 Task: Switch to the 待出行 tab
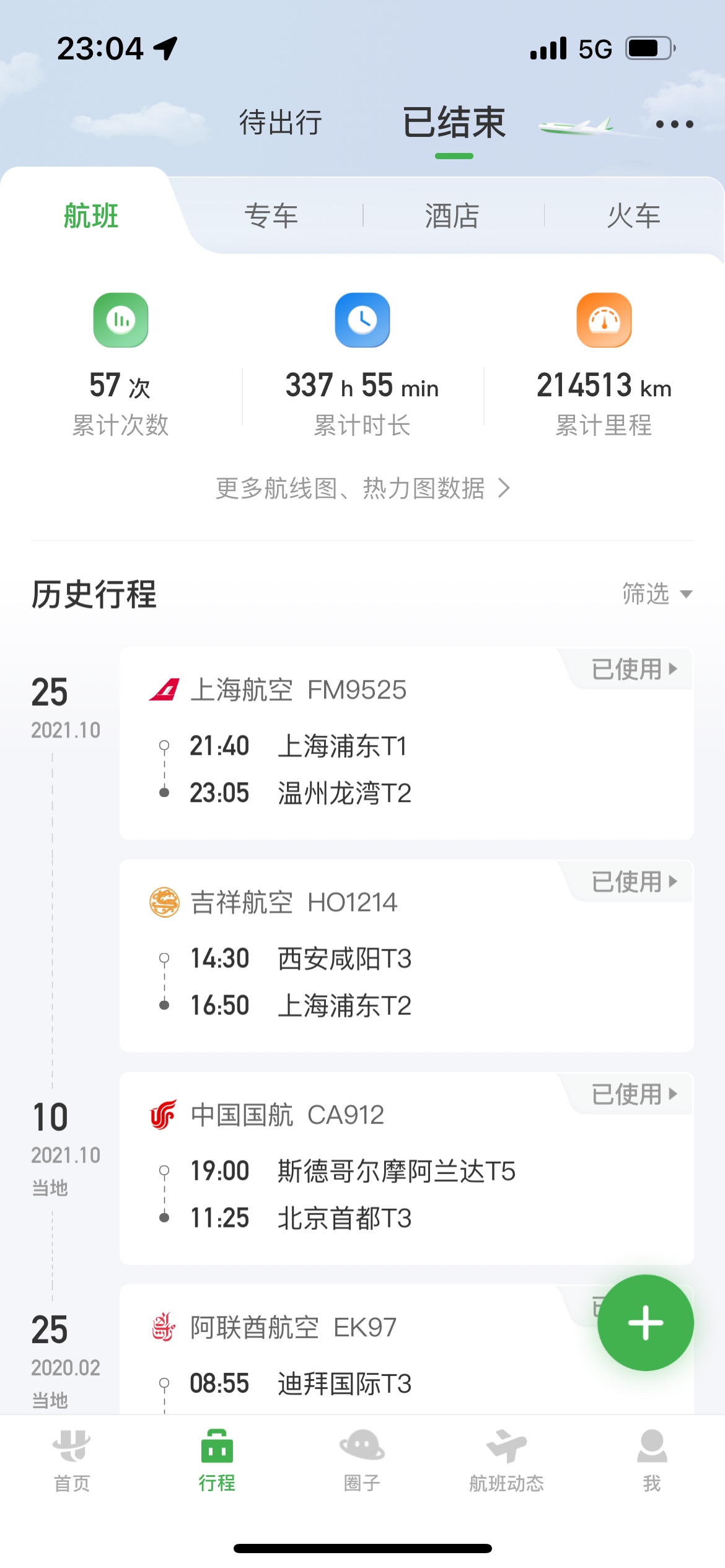[281, 122]
